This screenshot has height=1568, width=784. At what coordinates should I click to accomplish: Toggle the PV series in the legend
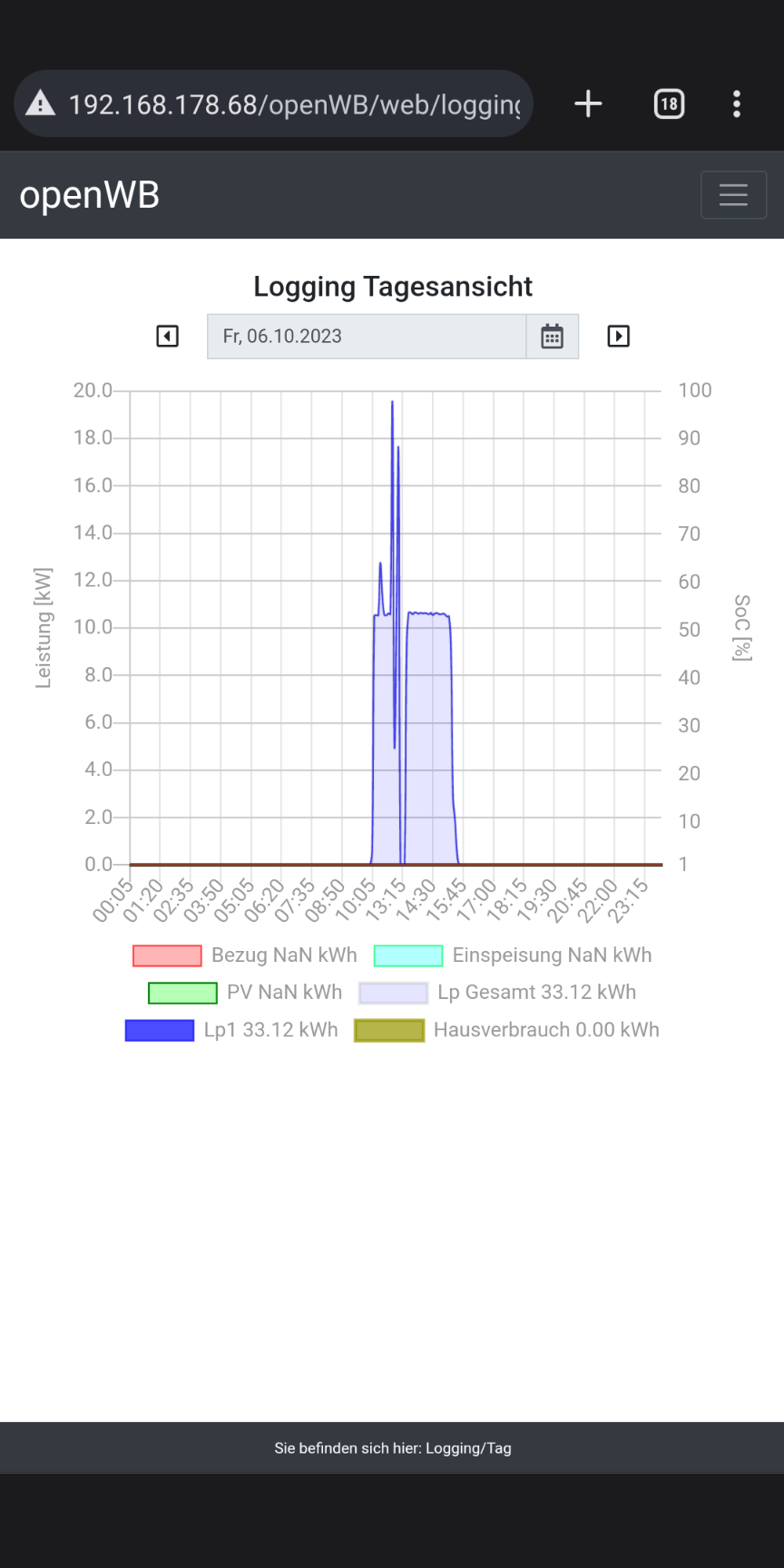(x=245, y=992)
